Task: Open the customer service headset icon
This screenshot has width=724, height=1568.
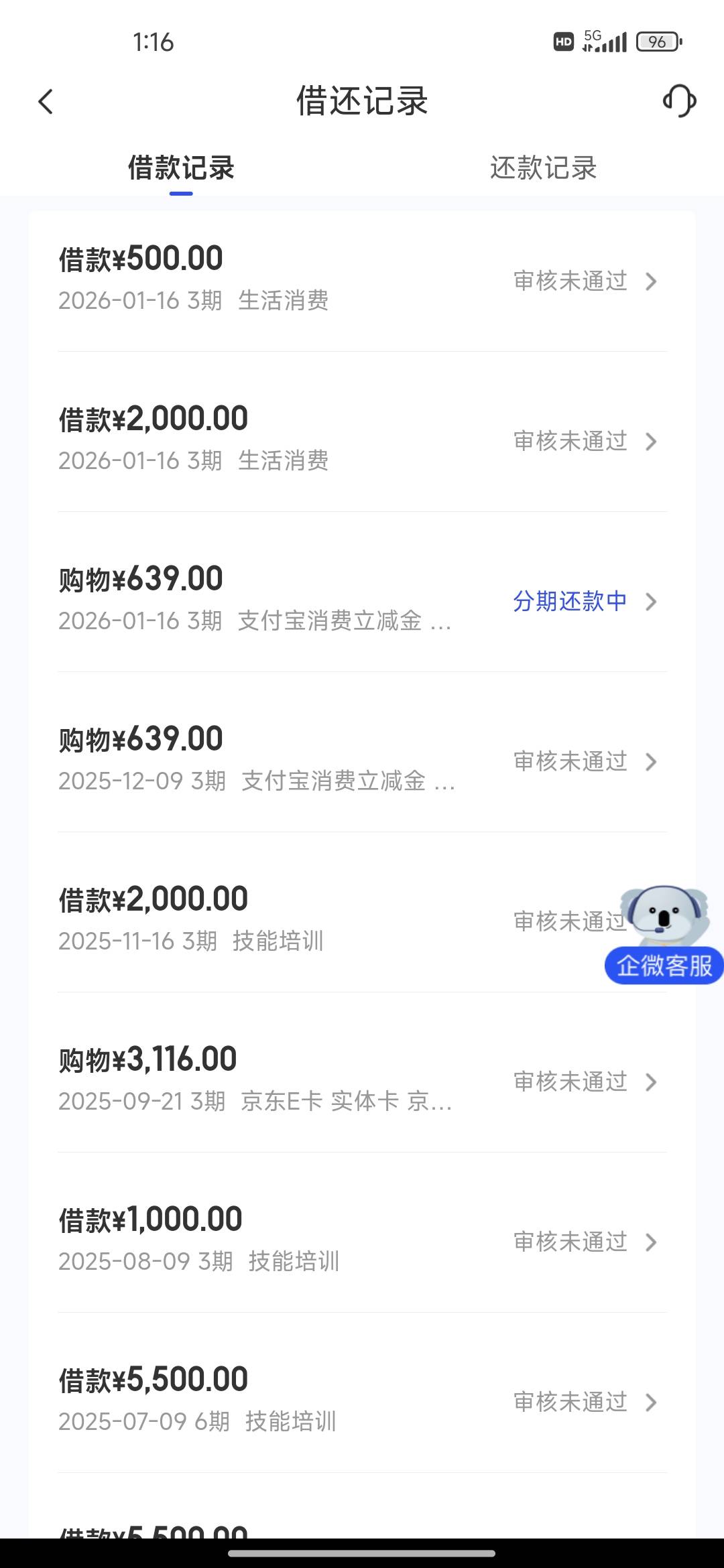Action: point(679,101)
